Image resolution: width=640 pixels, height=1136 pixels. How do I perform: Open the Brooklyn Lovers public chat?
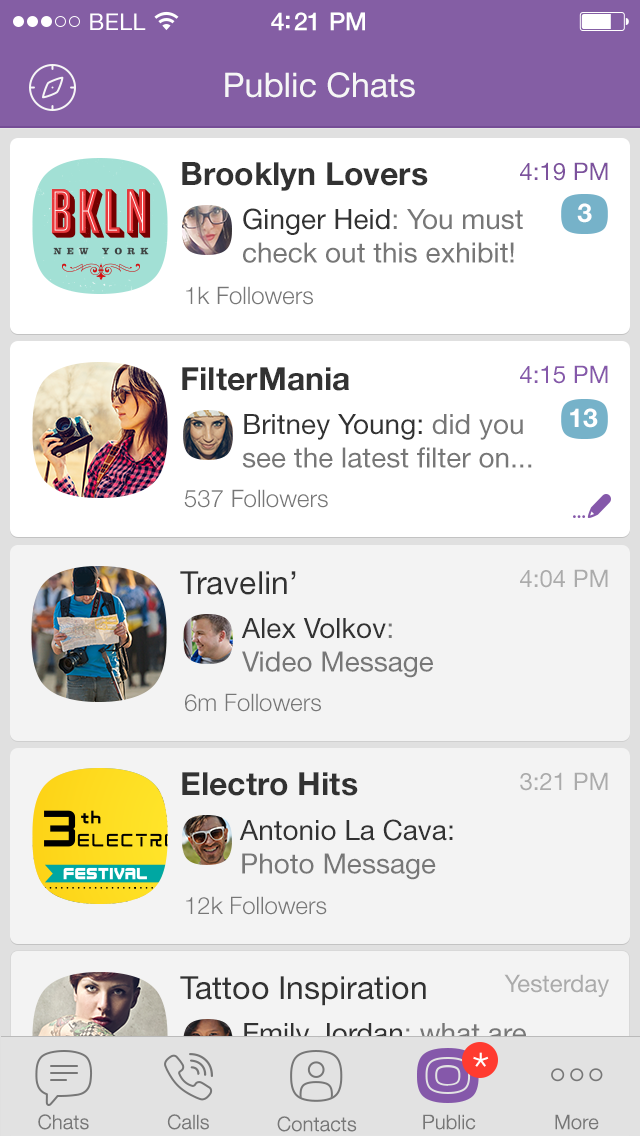tap(320, 235)
